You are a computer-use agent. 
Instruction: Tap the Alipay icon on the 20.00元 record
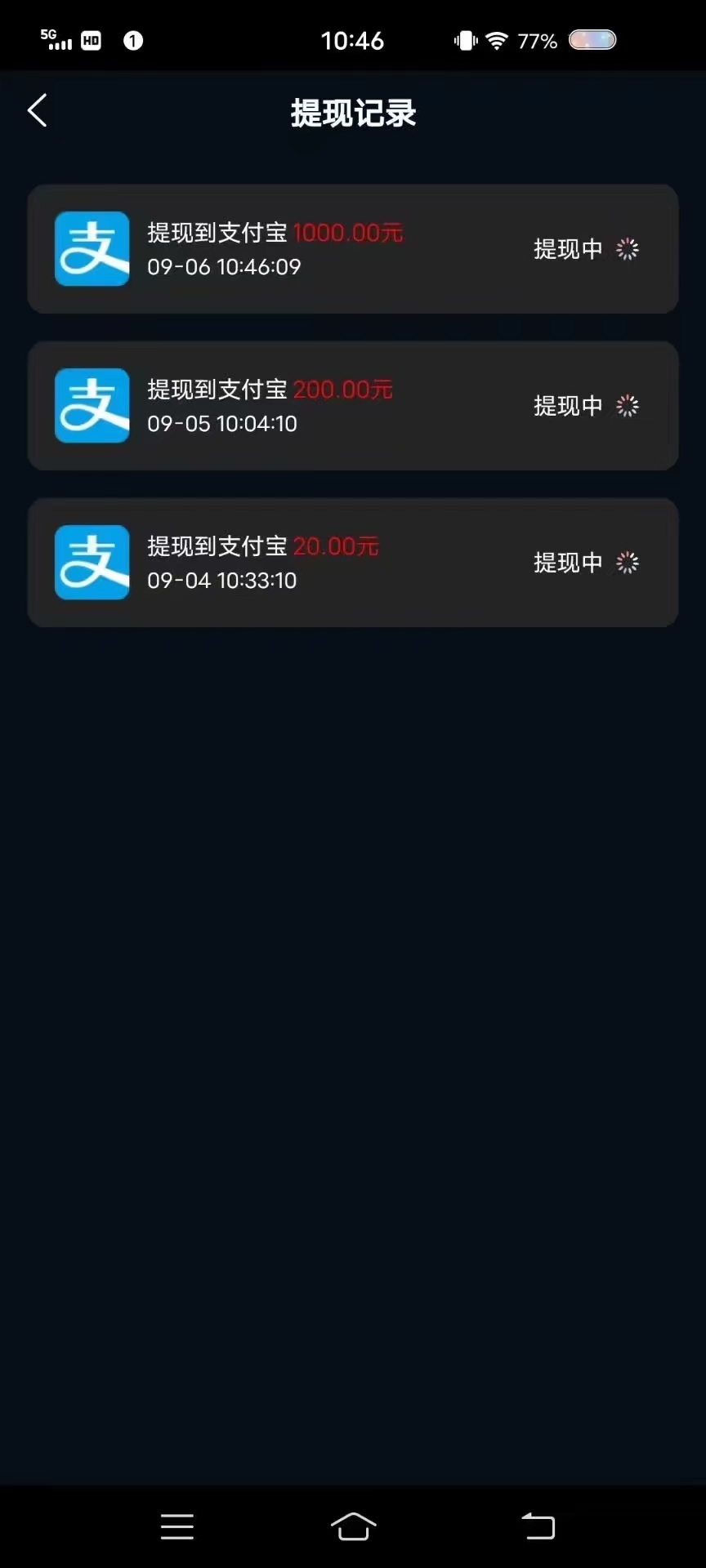[x=92, y=562]
